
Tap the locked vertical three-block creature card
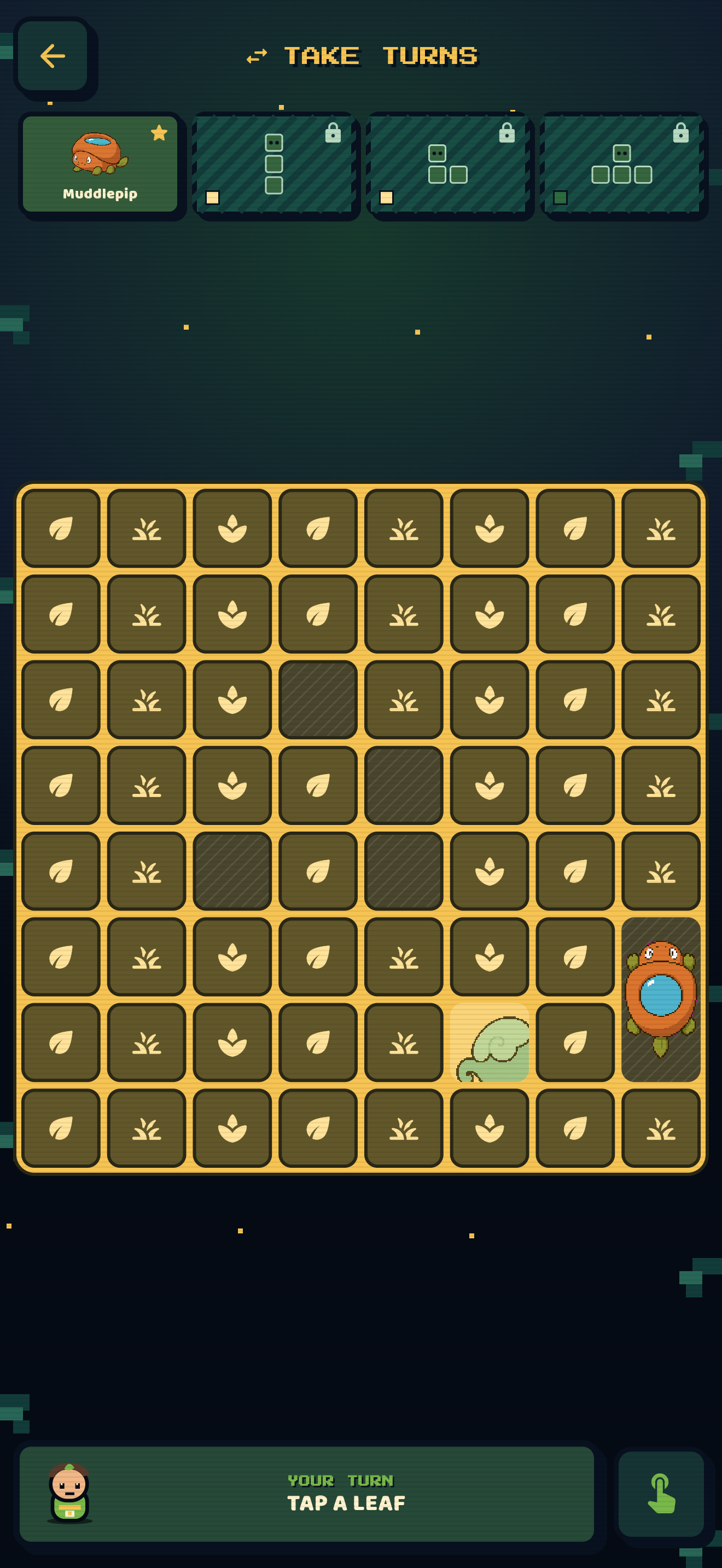[274, 163]
